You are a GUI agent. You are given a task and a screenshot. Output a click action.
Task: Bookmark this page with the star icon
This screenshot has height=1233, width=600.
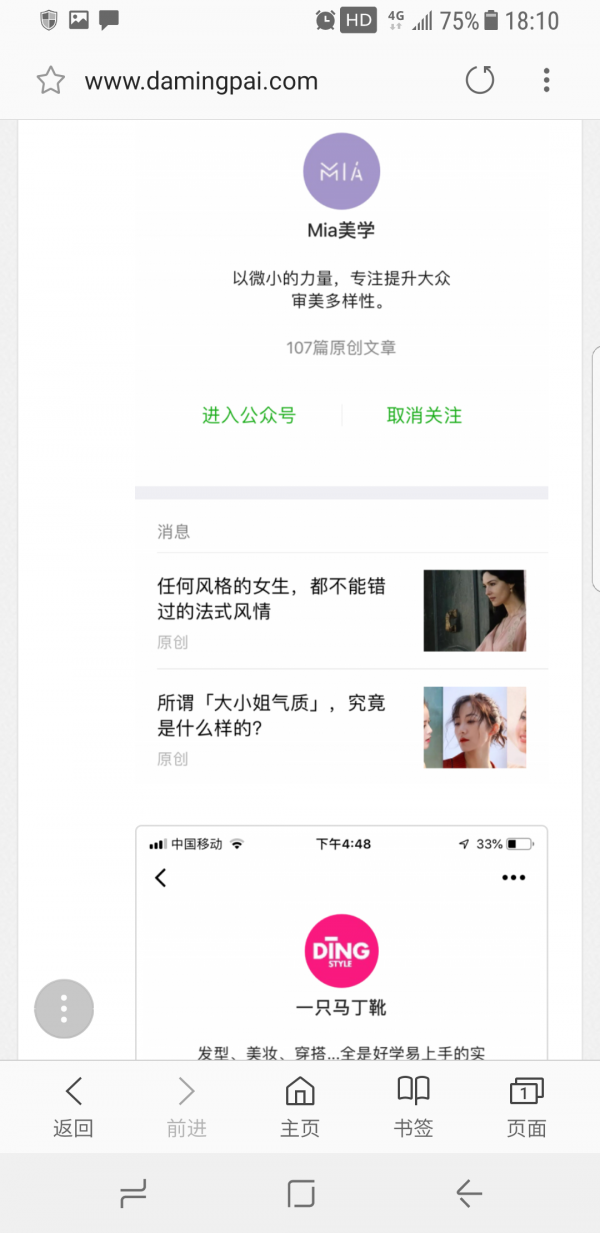click(50, 81)
